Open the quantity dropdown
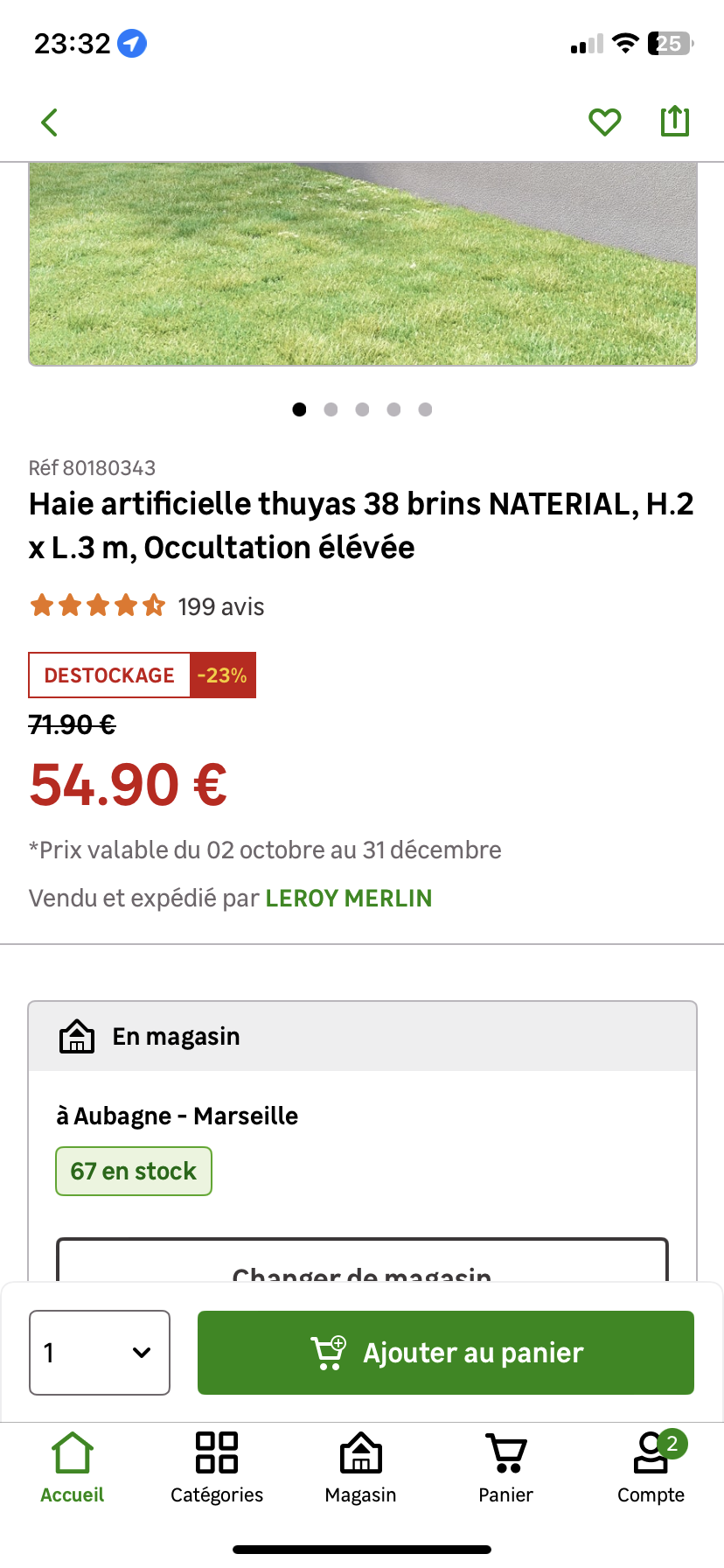This screenshot has width=724, height=1568. coord(100,1353)
